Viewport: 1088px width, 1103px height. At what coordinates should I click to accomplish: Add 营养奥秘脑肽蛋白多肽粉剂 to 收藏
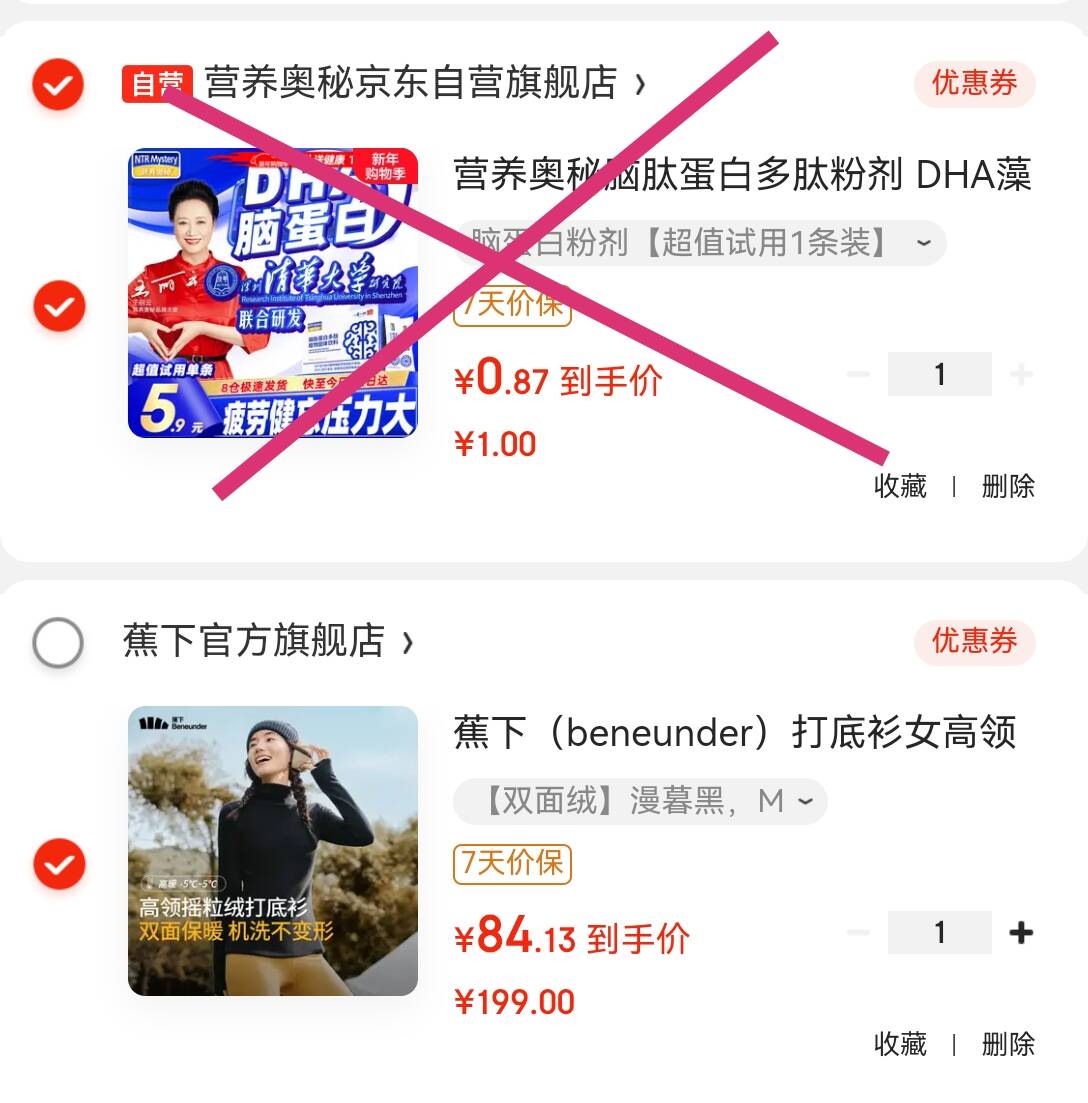(900, 487)
